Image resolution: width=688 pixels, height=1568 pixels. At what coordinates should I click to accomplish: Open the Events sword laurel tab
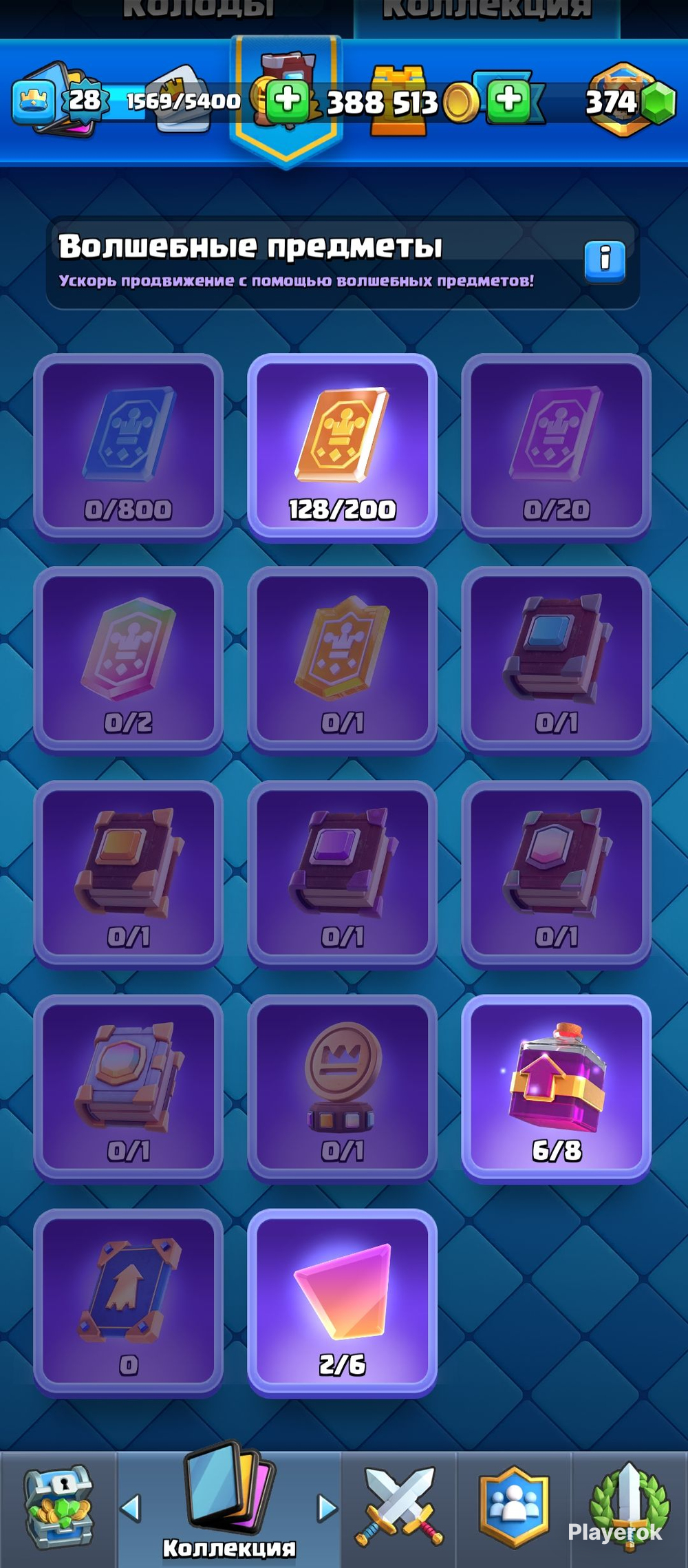629,1509
